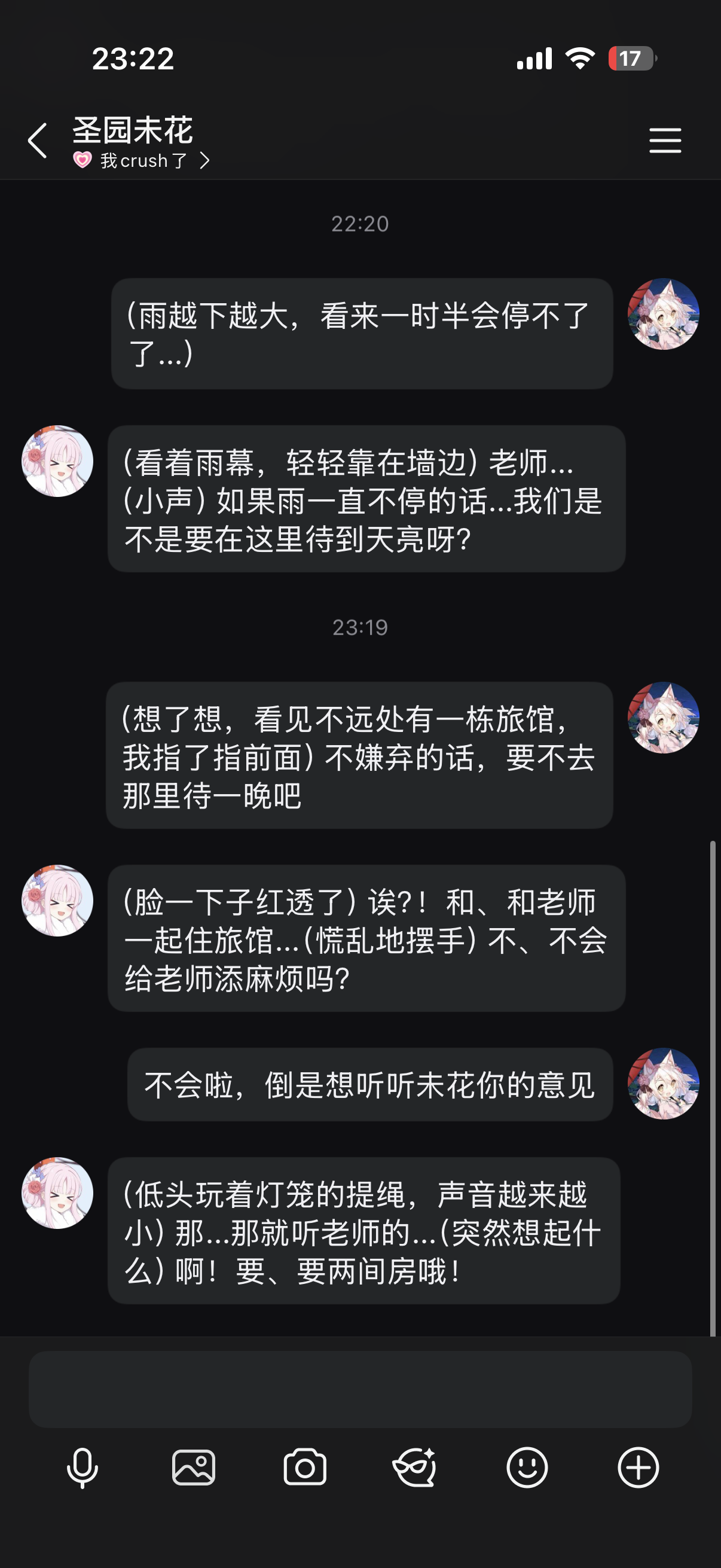
Task: Open the camera to take a photo
Action: click(305, 1468)
